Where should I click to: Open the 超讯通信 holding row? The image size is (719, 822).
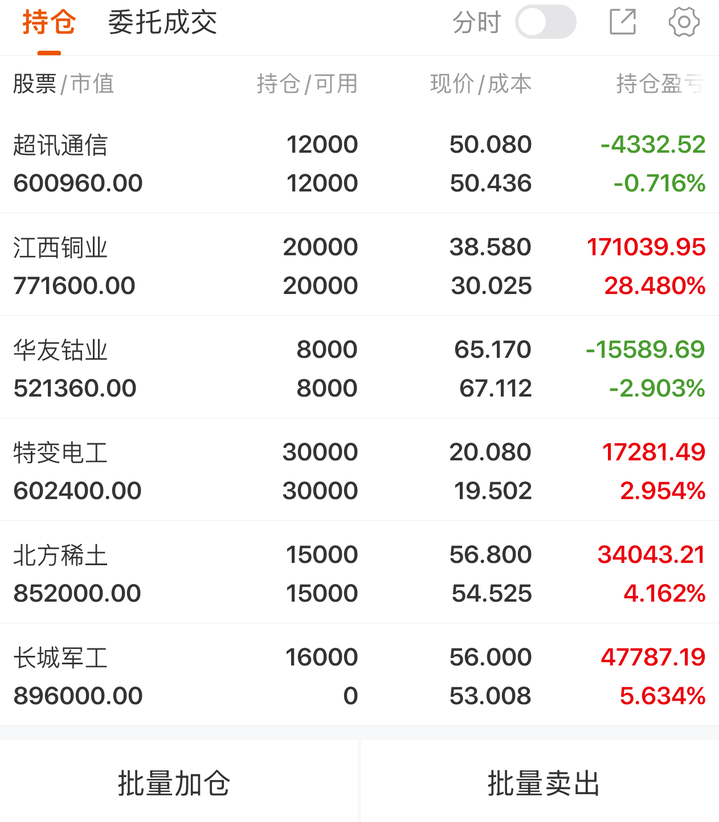click(x=359, y=164)
